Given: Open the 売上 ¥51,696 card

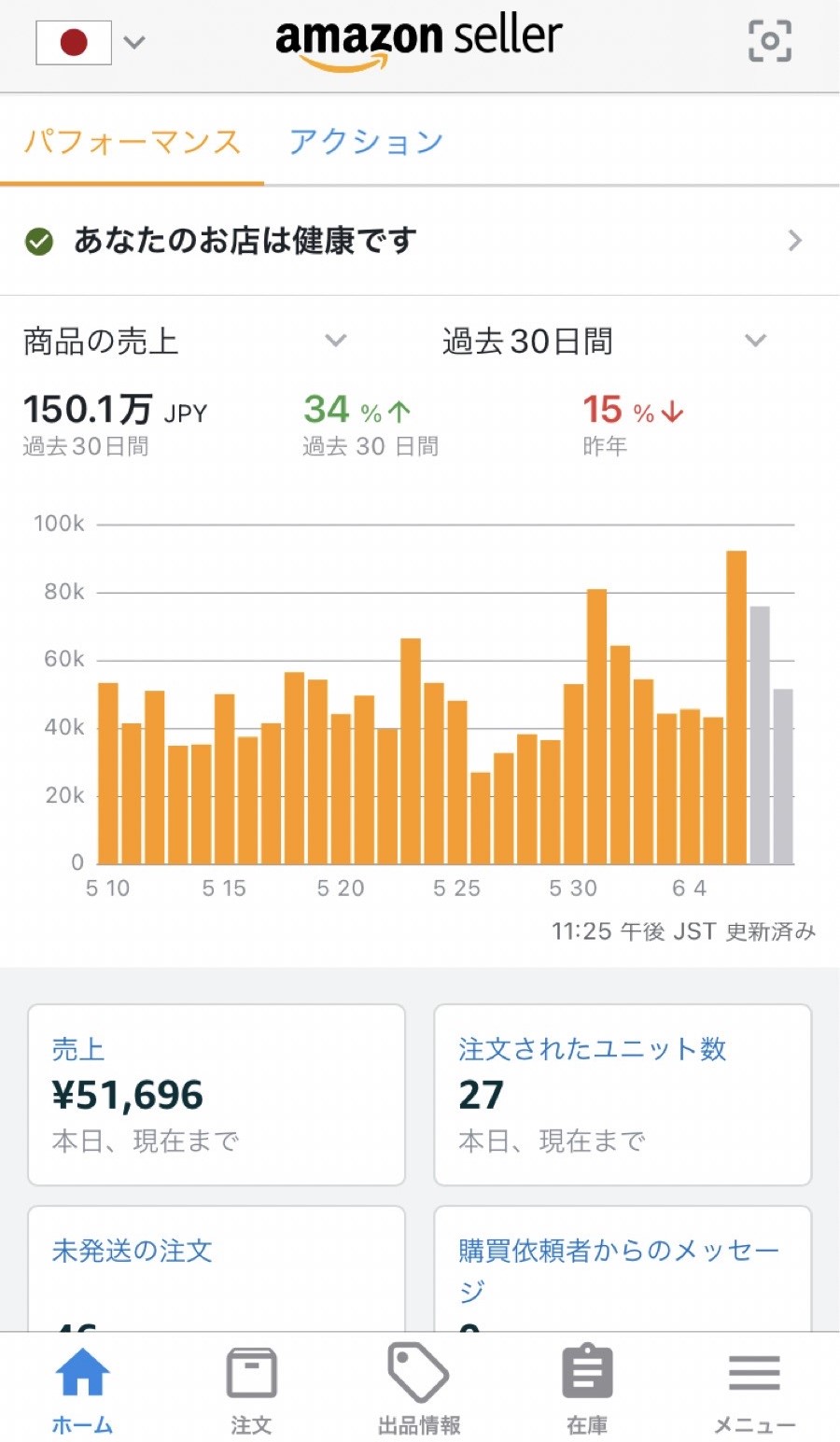Looking at the screenshot, I should pos(217,1095).
